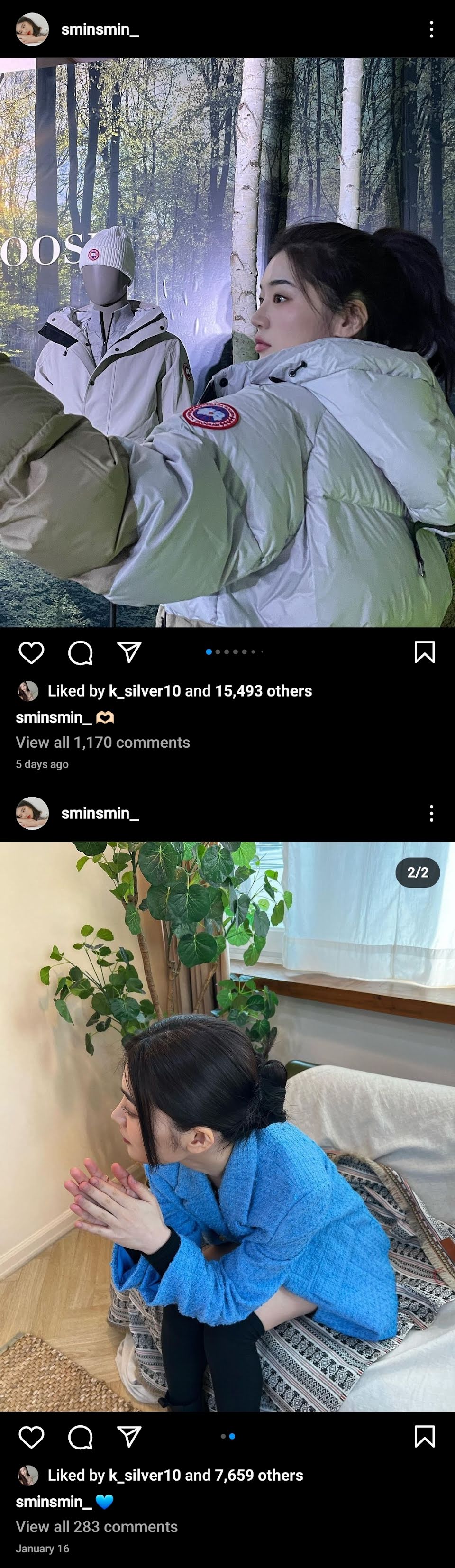Screen dimensions: 455x1568
Task: Open overflow menu on the first post
Action: pyautogui.click(x=431, y=29)
